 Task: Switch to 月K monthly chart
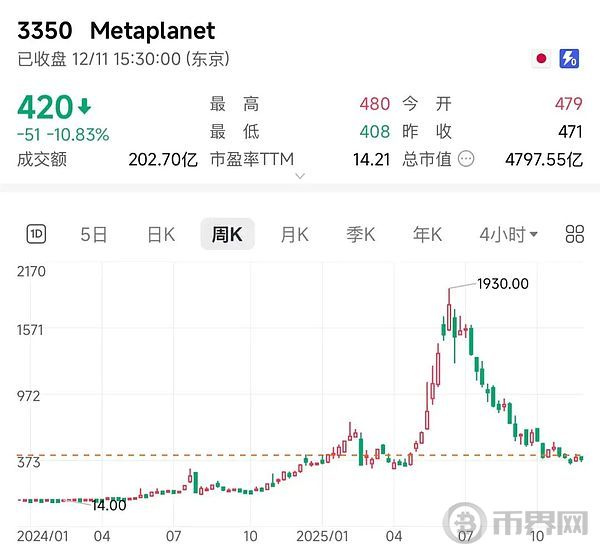click(x=294, y=234)
